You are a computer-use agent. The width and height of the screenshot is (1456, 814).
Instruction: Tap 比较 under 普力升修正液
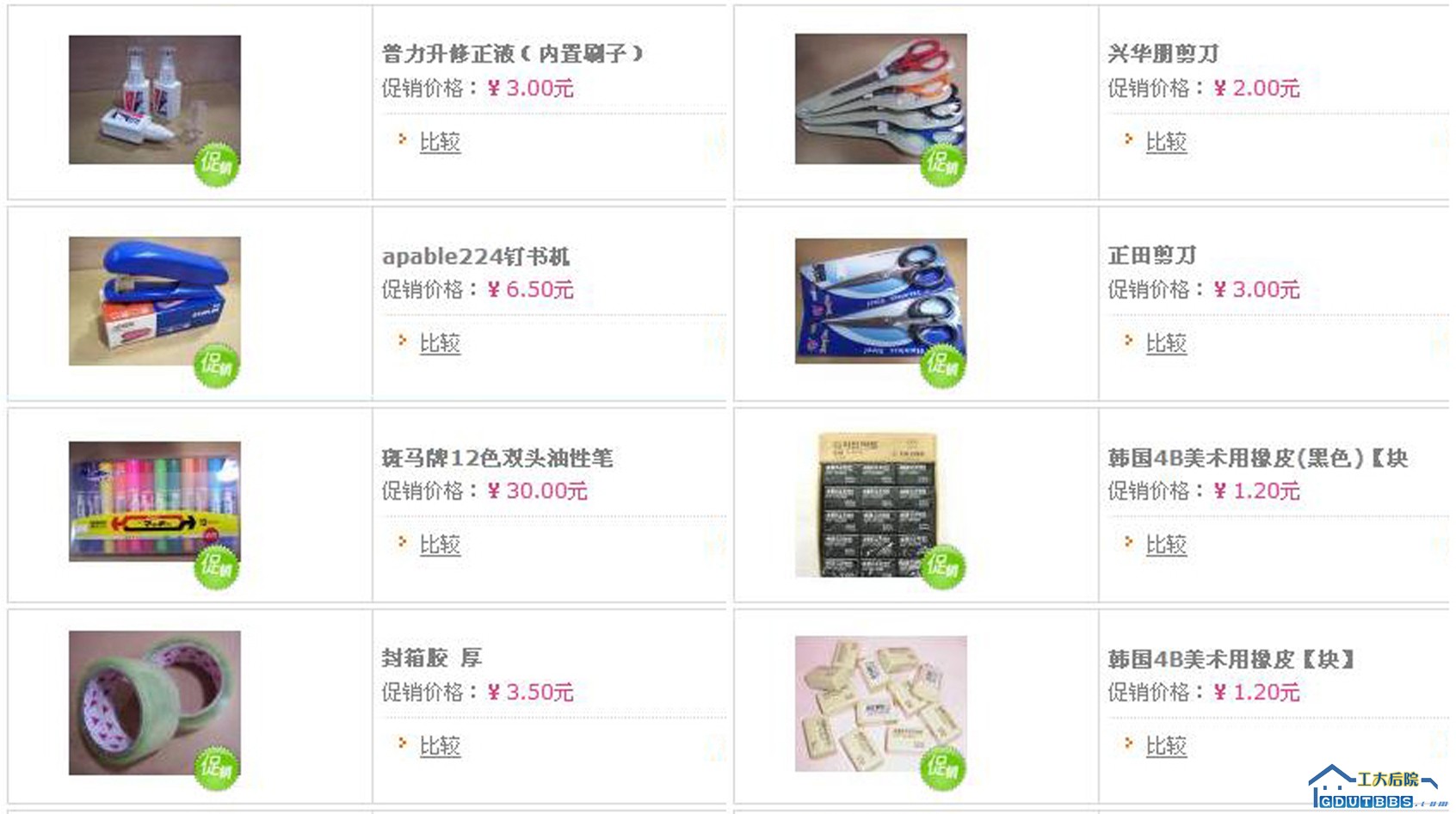[x=440, y=142]
